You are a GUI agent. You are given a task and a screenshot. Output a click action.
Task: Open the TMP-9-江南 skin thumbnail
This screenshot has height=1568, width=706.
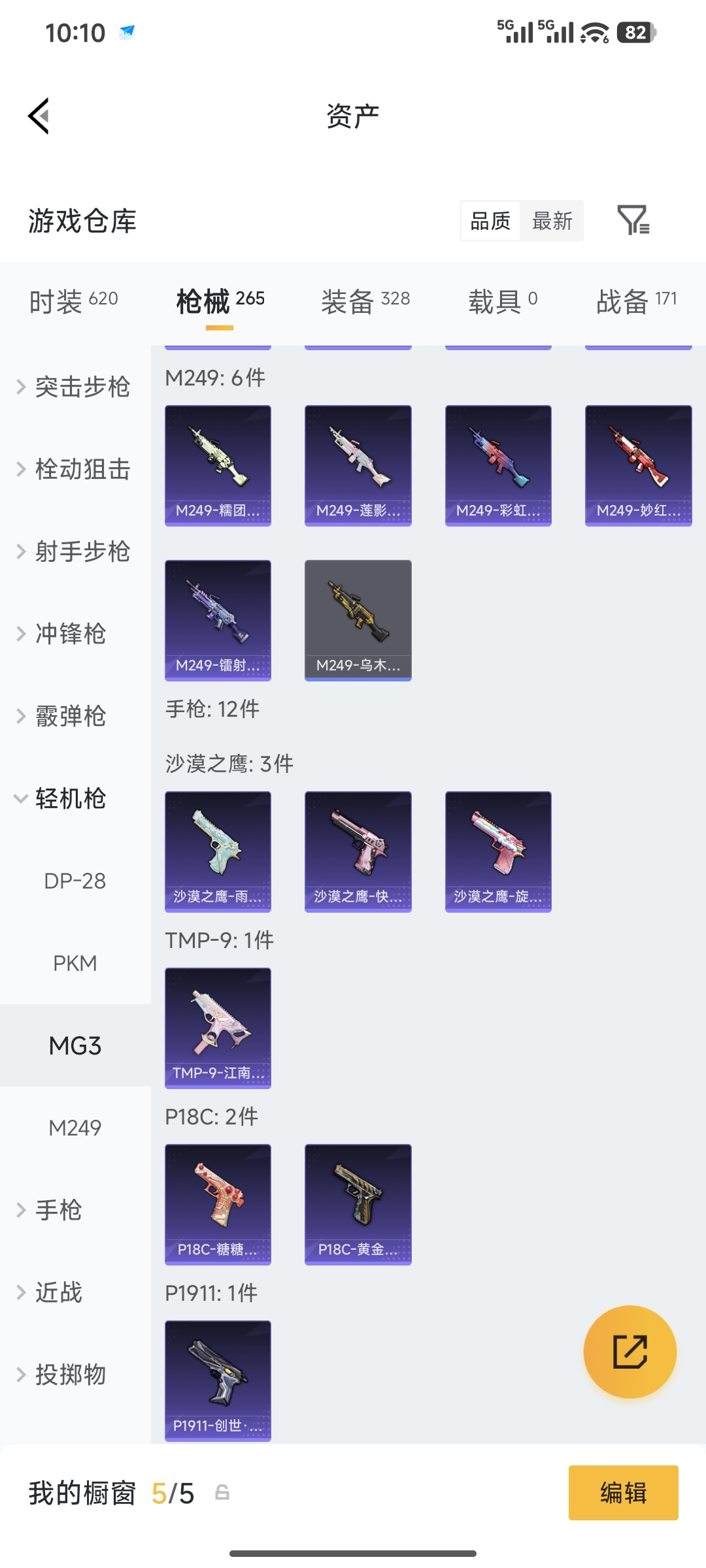(218, 1027)
